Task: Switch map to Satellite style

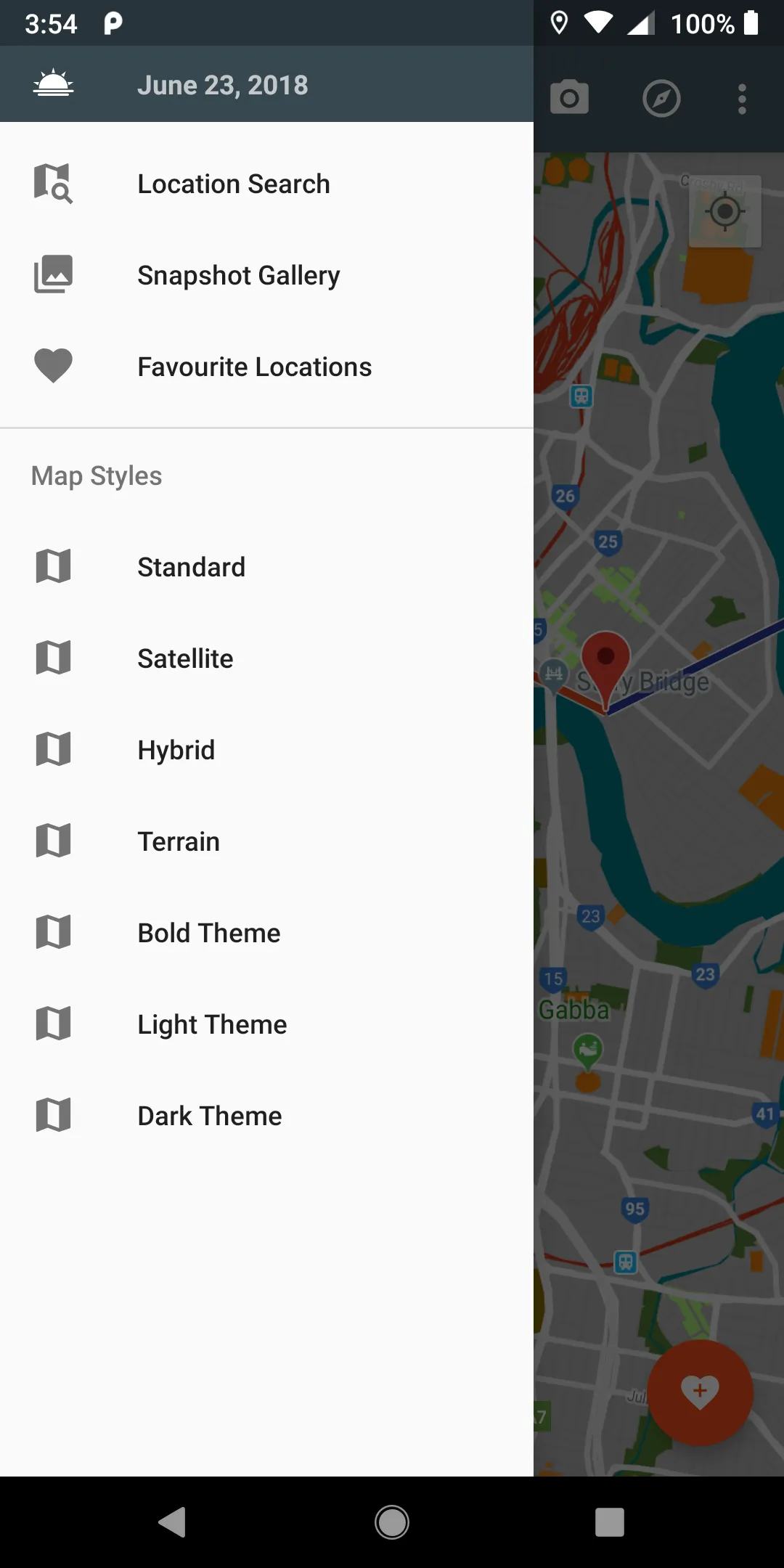Action: pyautogui.click(x=186, y=658)
